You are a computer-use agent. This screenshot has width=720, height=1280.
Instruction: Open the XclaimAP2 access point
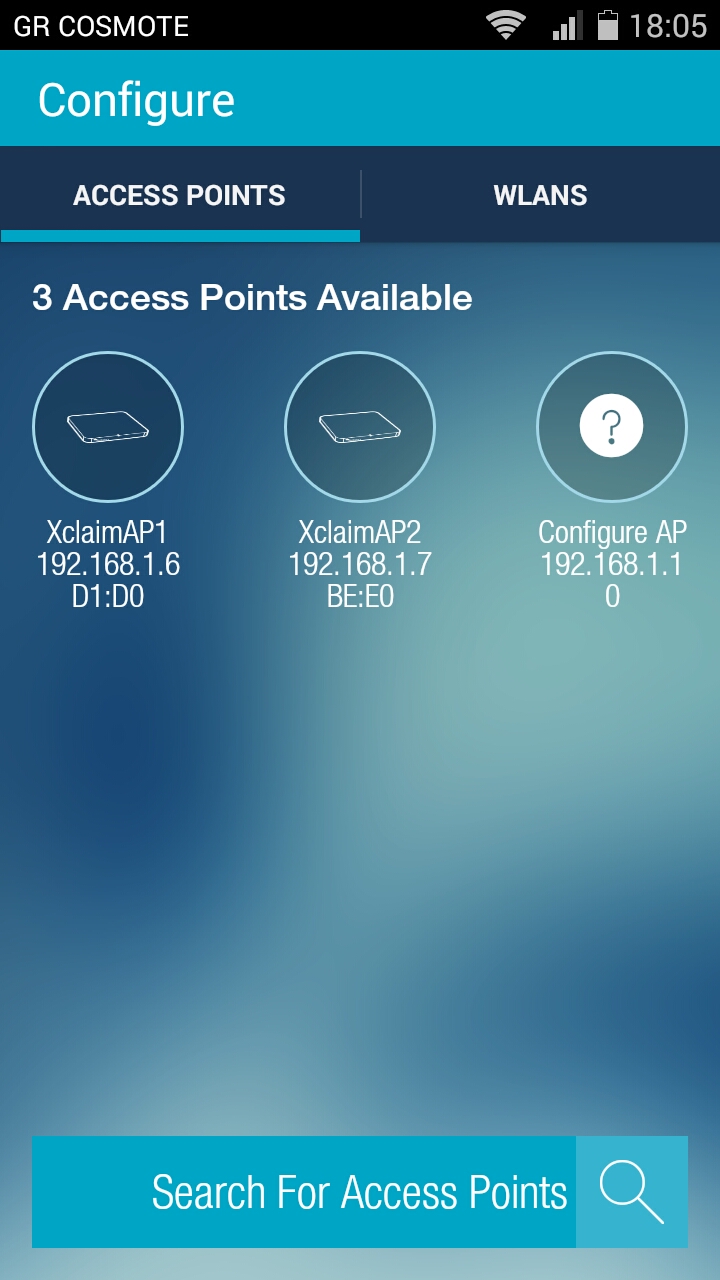(x=360, y=427)
